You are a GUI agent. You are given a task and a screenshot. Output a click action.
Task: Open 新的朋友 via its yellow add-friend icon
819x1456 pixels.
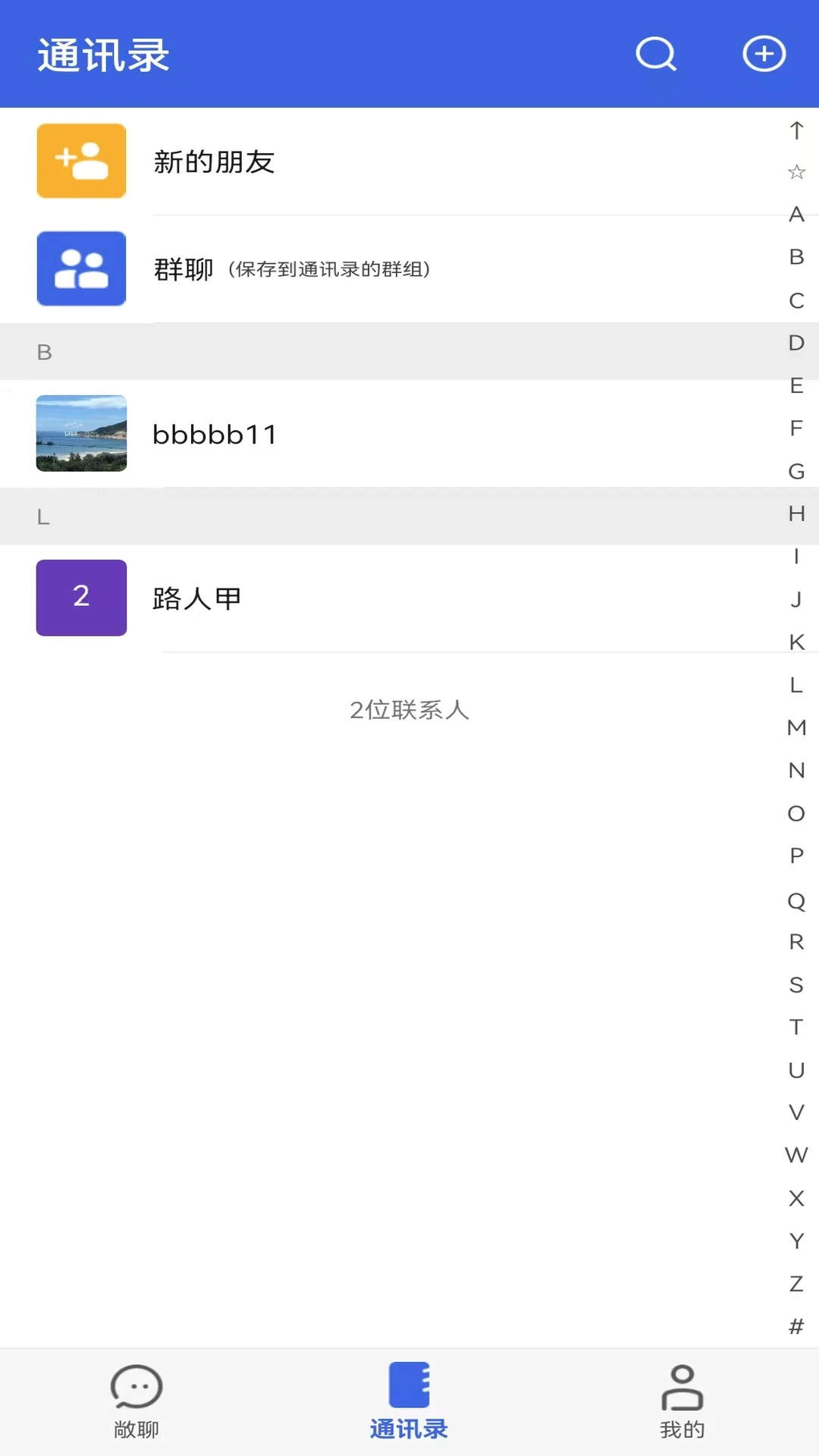click(x=81, y=161)
